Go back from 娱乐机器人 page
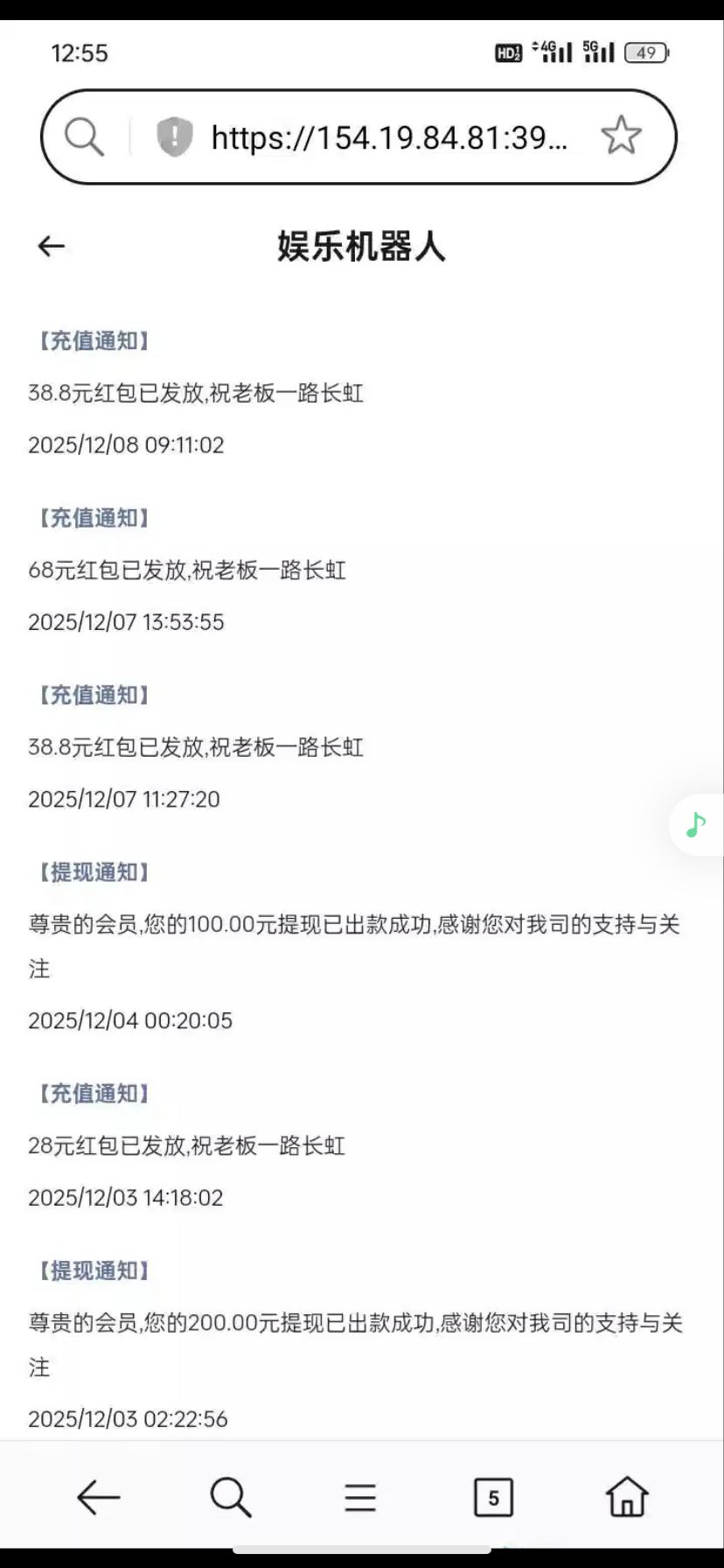 pyautogui.click(x=52, y=247)
